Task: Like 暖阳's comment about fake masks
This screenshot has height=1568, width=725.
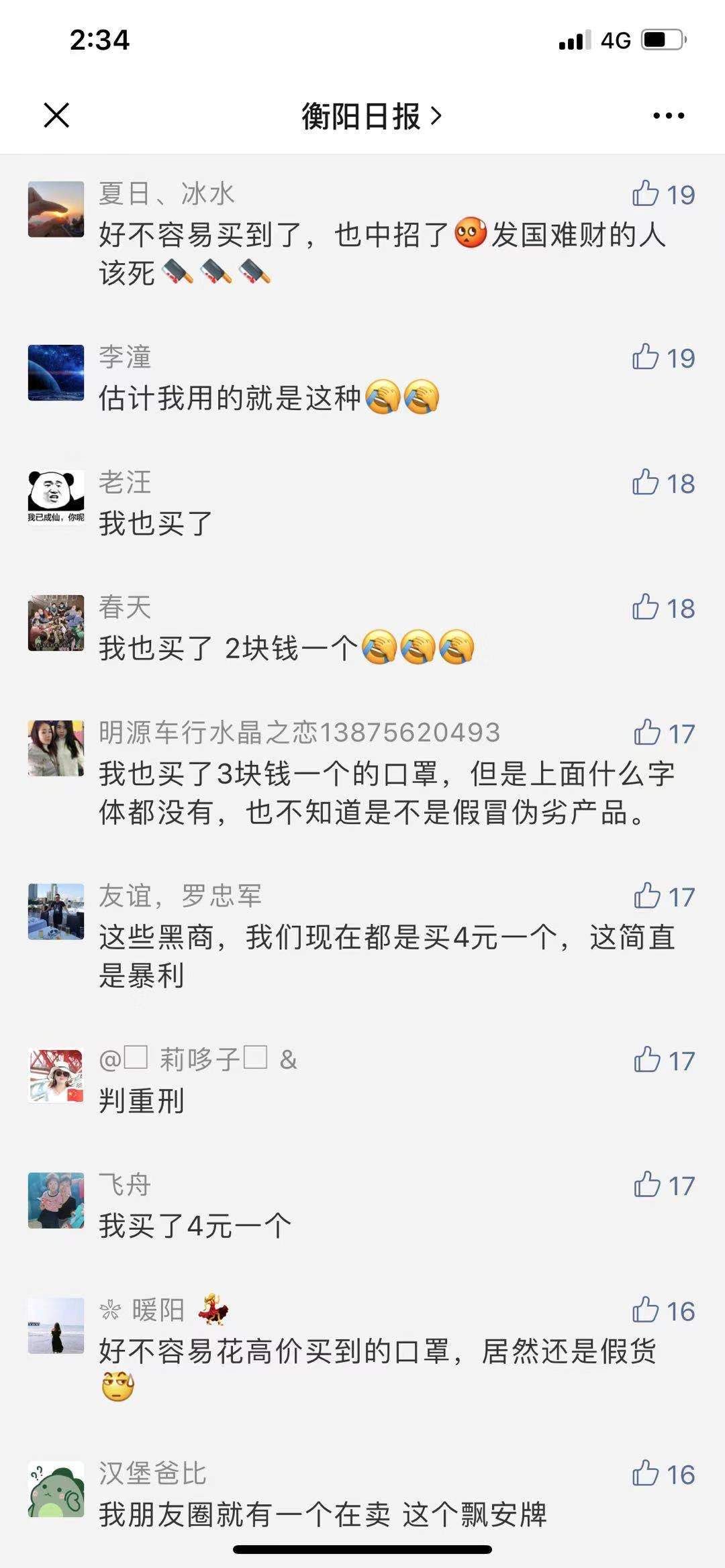Action: click(646, 1310)
